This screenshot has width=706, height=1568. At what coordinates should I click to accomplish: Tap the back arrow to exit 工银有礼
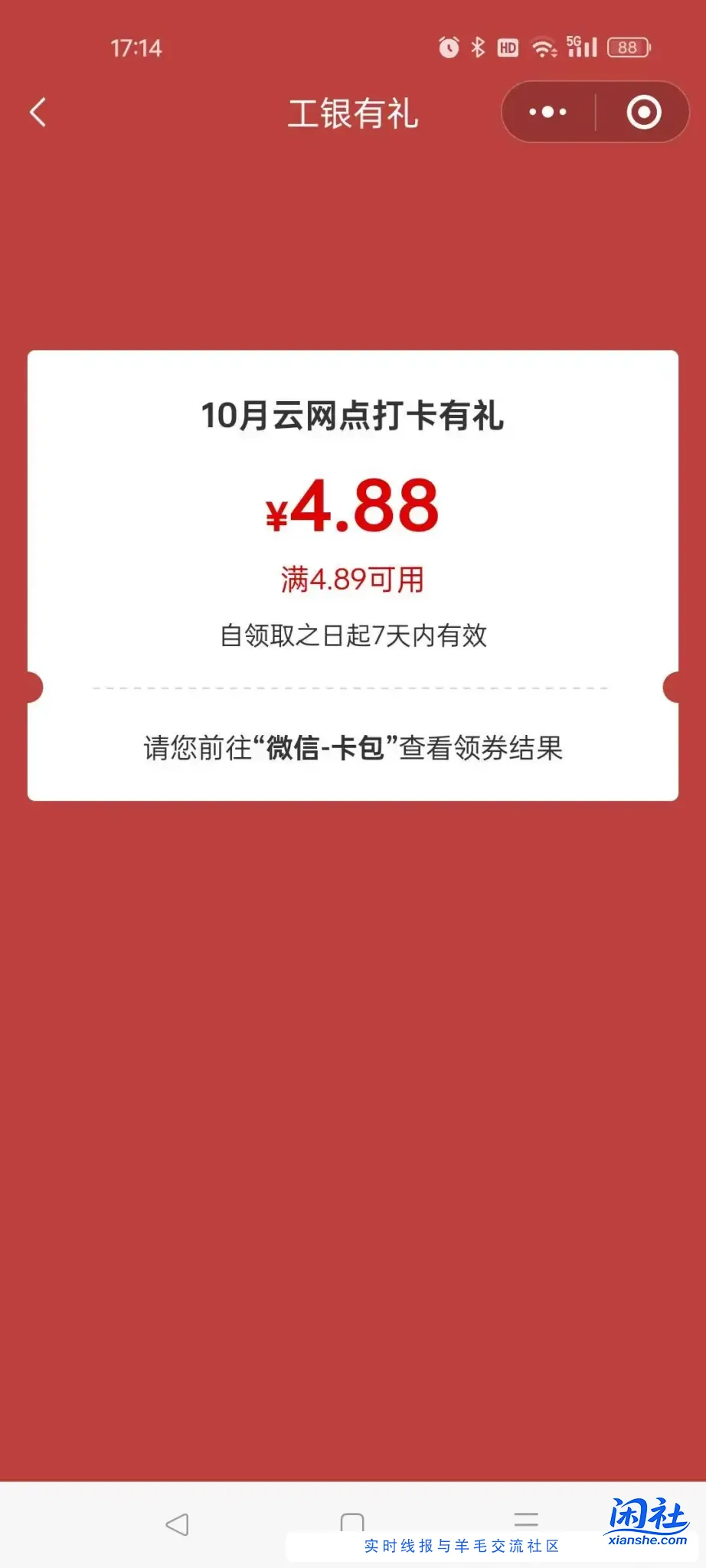tap(38, 112)
